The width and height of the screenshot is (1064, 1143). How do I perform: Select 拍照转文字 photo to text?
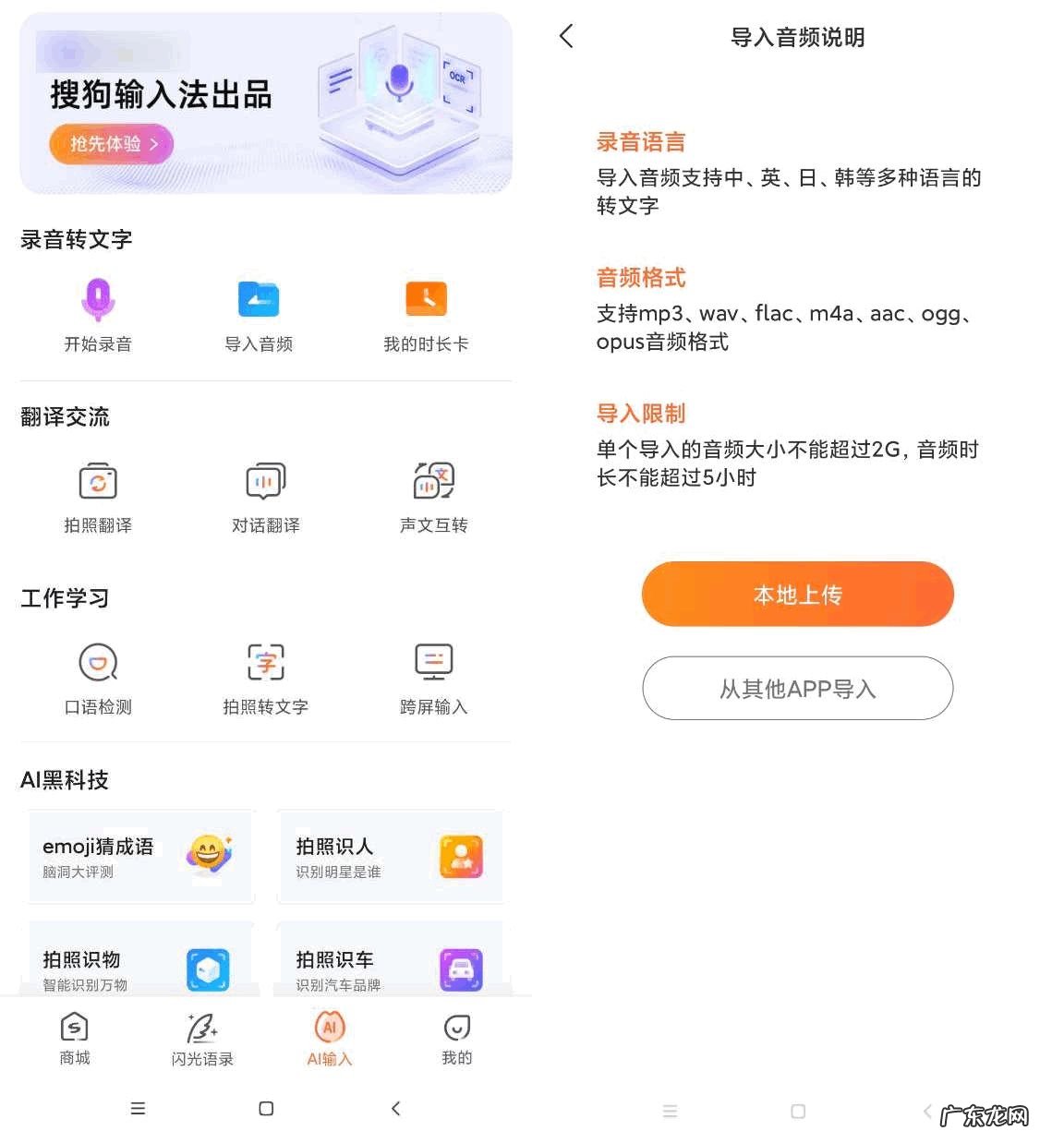[x=266, y=679]
